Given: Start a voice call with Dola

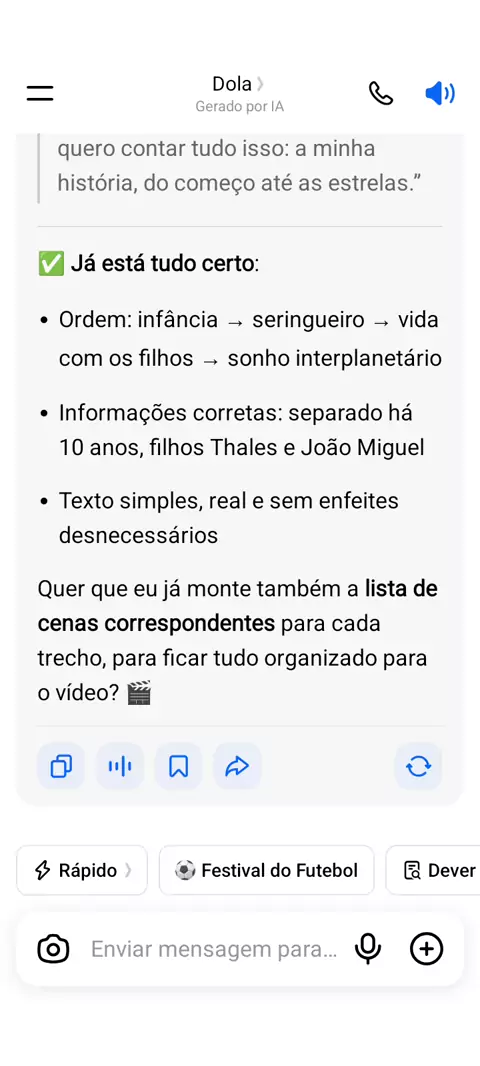Looking at the screenshot, I should pos(381,93).
